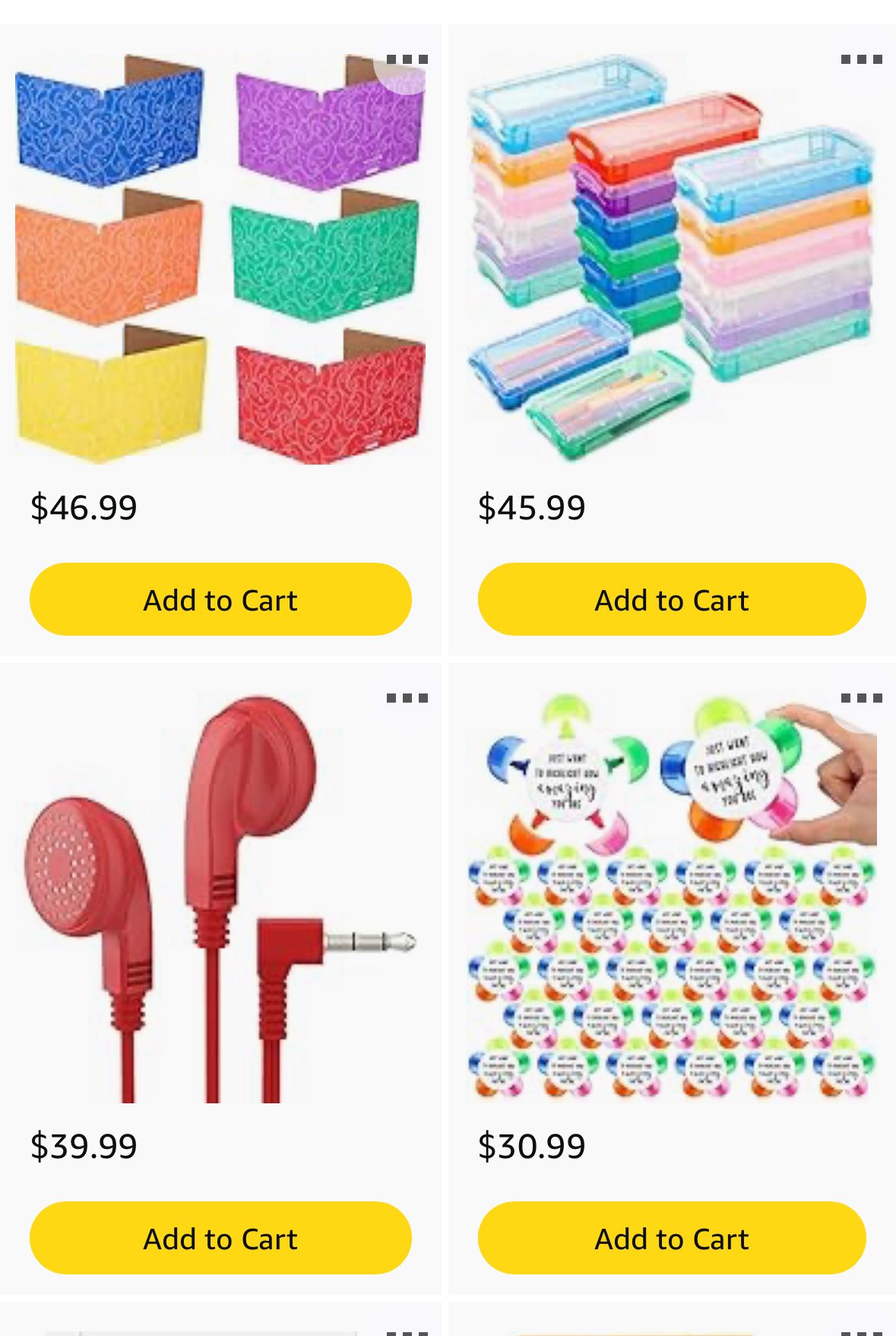Add the $30.99 highlighters to cart
The width and height of the screenshot is (896, 1336).
pyautogui.click(x=672, y=1239)
